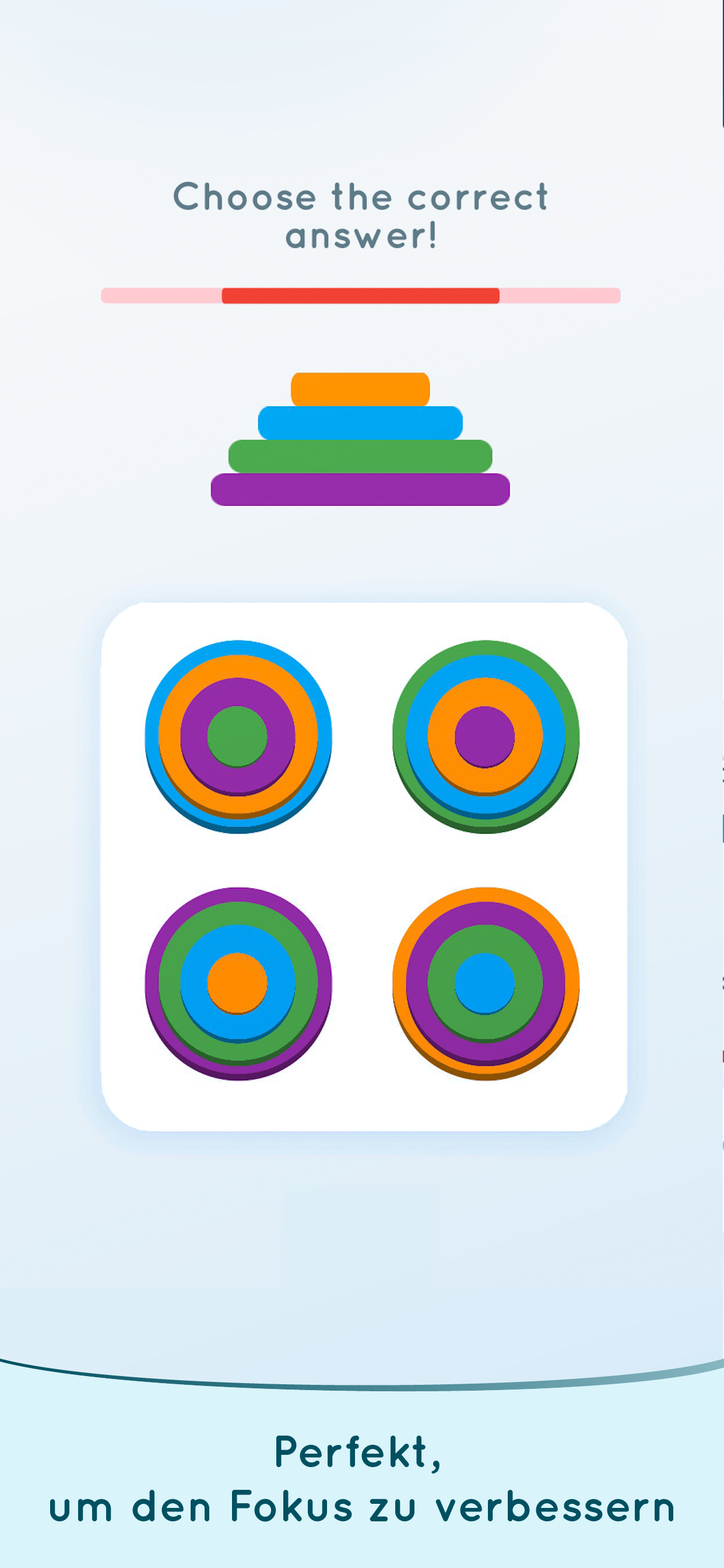
Task: Click the green center of the top-left circle
Action: [x=237, y=737]
